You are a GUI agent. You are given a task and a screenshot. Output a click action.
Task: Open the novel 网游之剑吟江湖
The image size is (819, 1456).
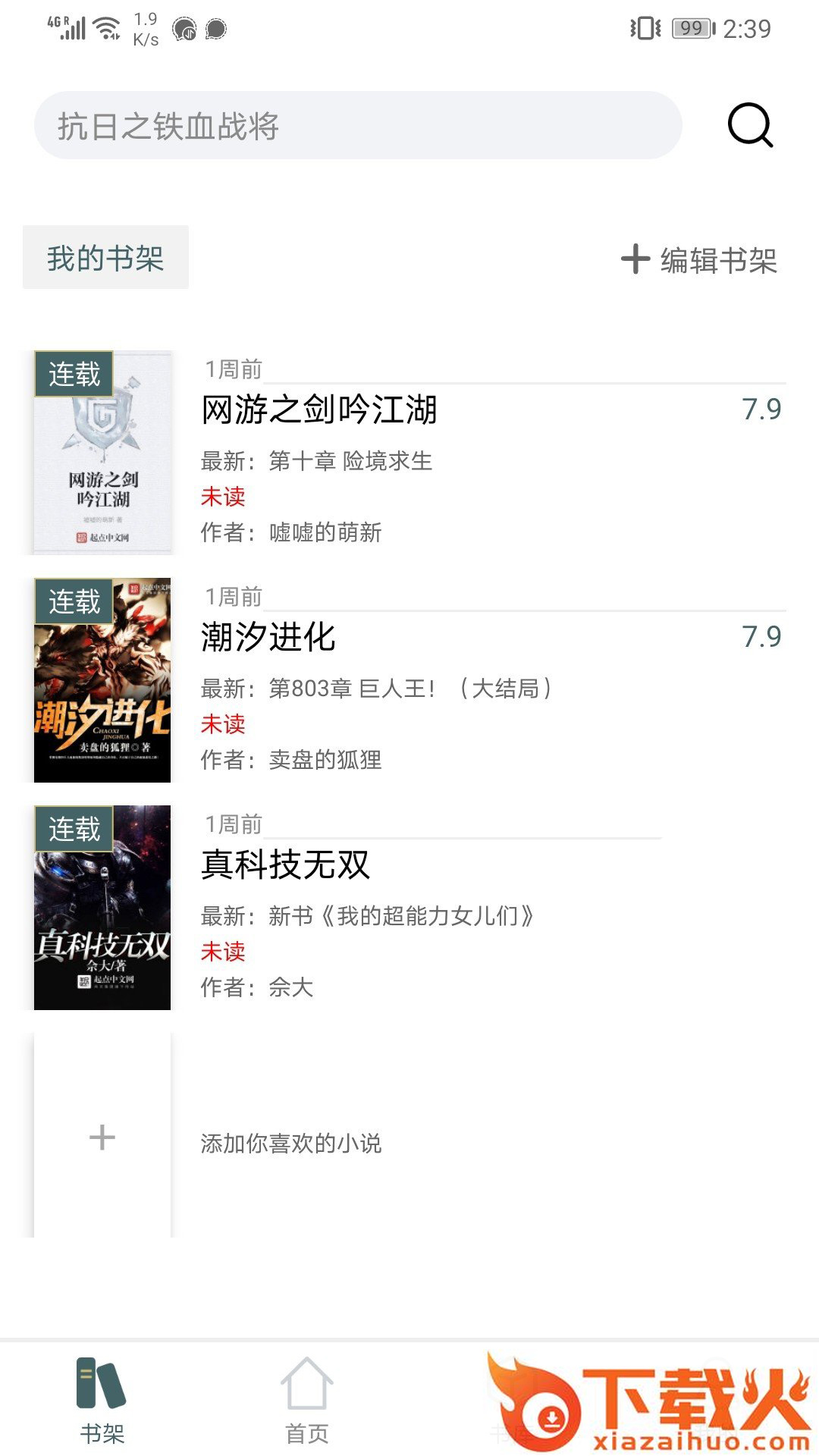319,410
